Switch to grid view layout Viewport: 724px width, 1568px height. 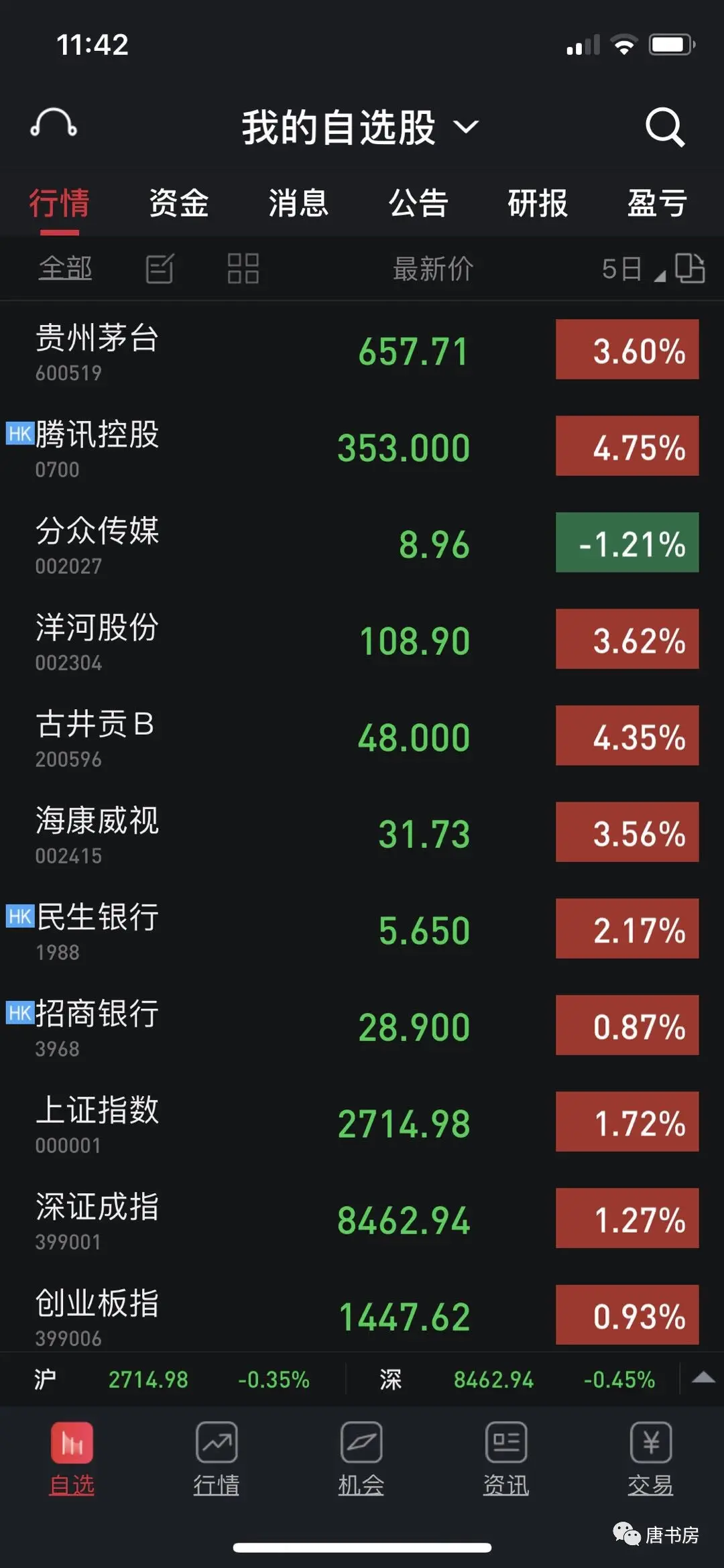point(243,269)
